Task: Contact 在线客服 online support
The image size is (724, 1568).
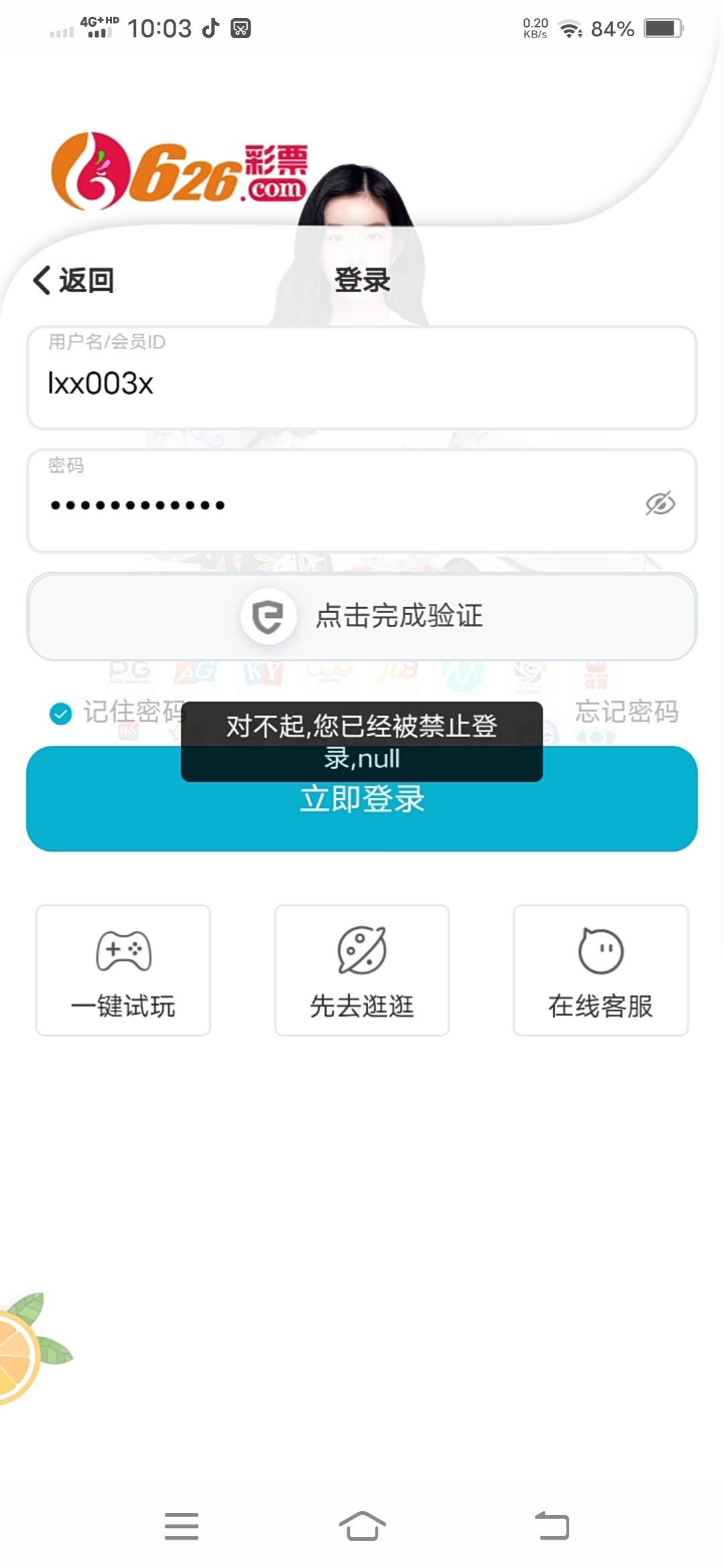Action: [601, 970]
